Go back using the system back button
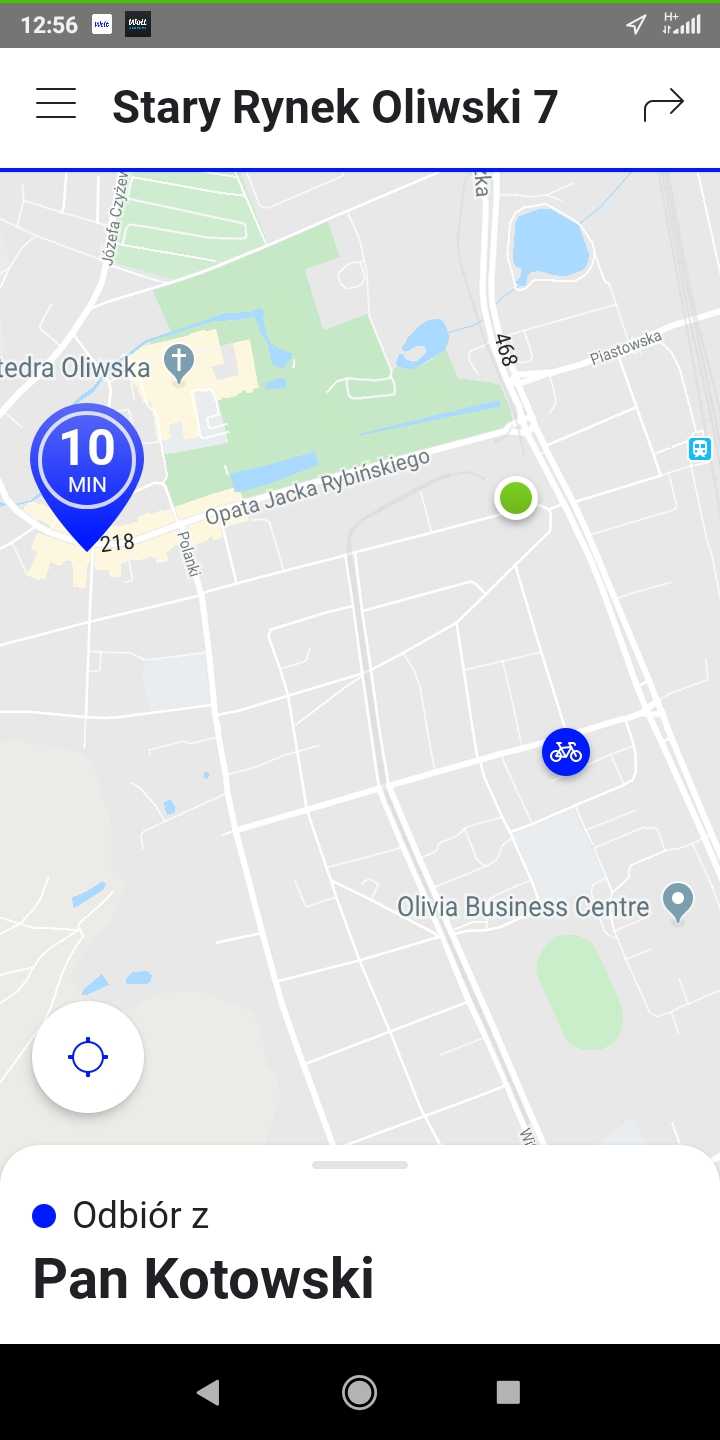720x1440 pixels. click(208, 1392)
